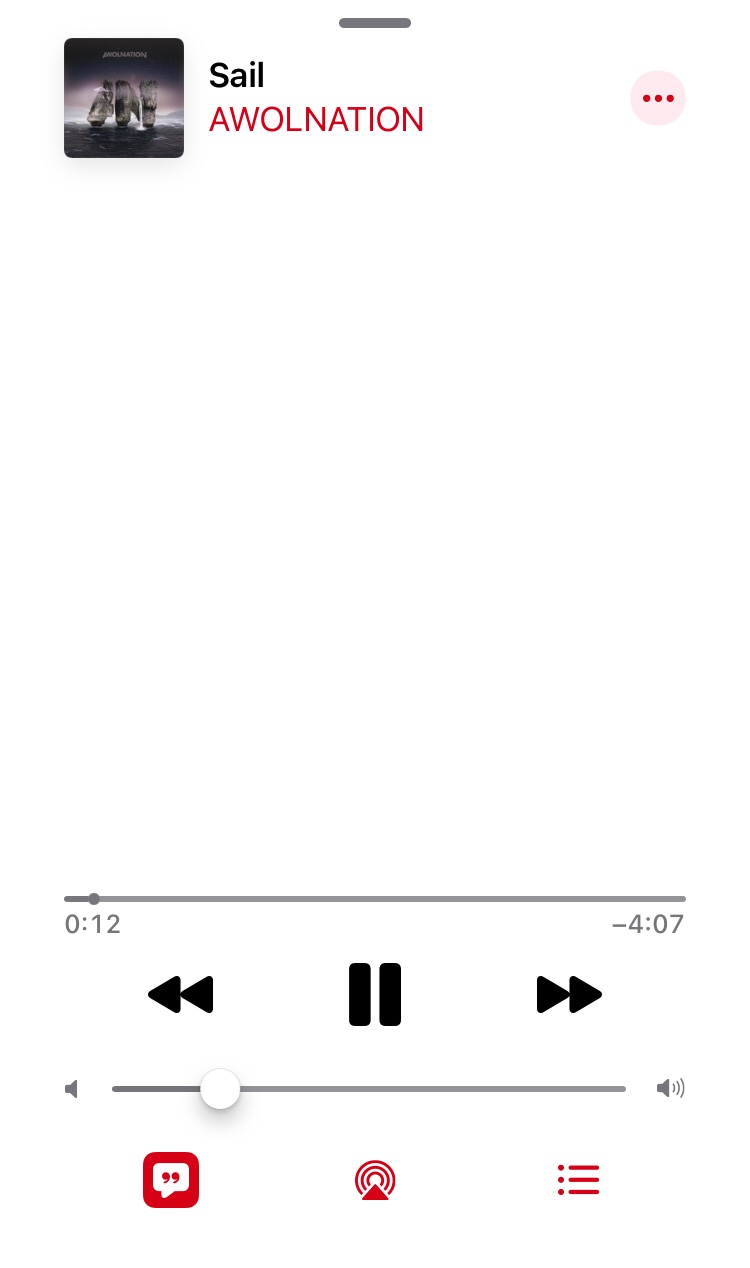Open the artist AWOLNATION
Viewport: 750px width, 1268px height.
[x=316, y=120]
